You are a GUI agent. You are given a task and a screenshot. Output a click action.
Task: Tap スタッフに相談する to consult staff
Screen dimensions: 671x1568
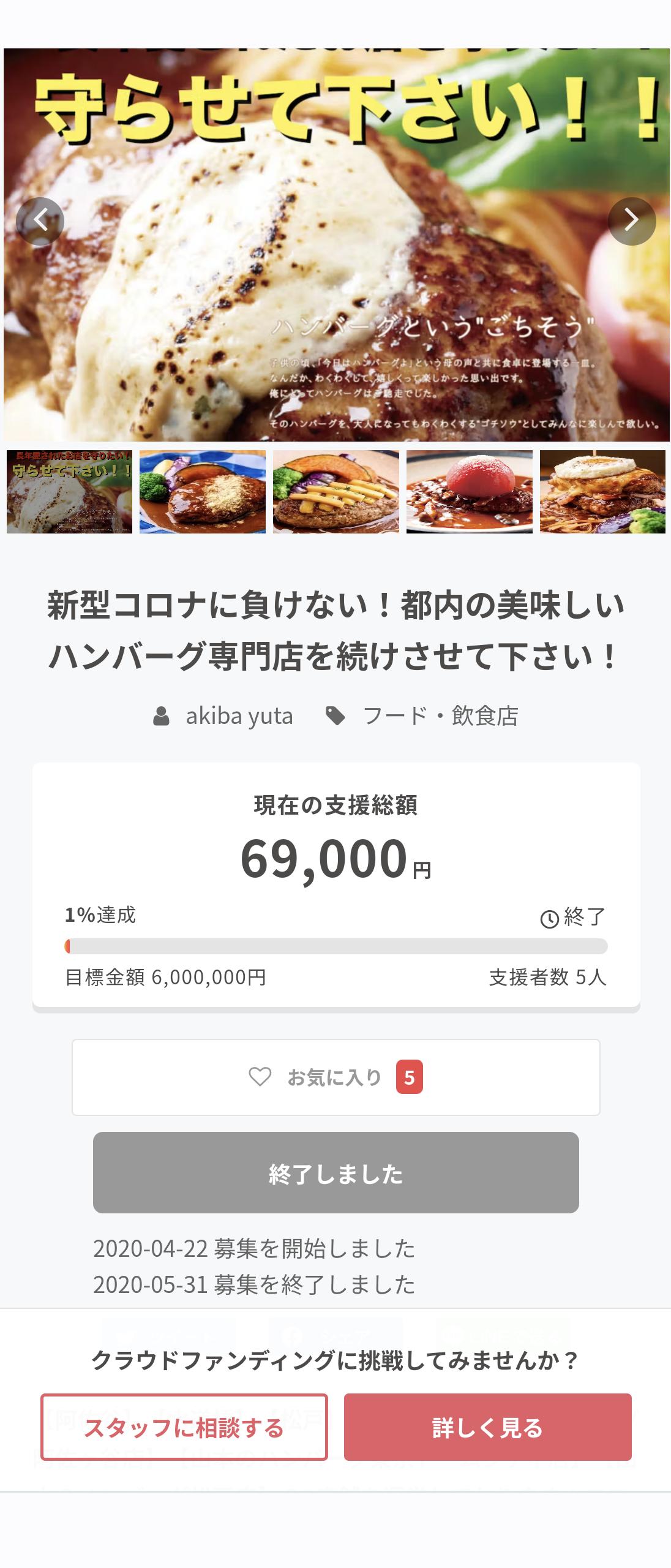(x=184, y=1427)
